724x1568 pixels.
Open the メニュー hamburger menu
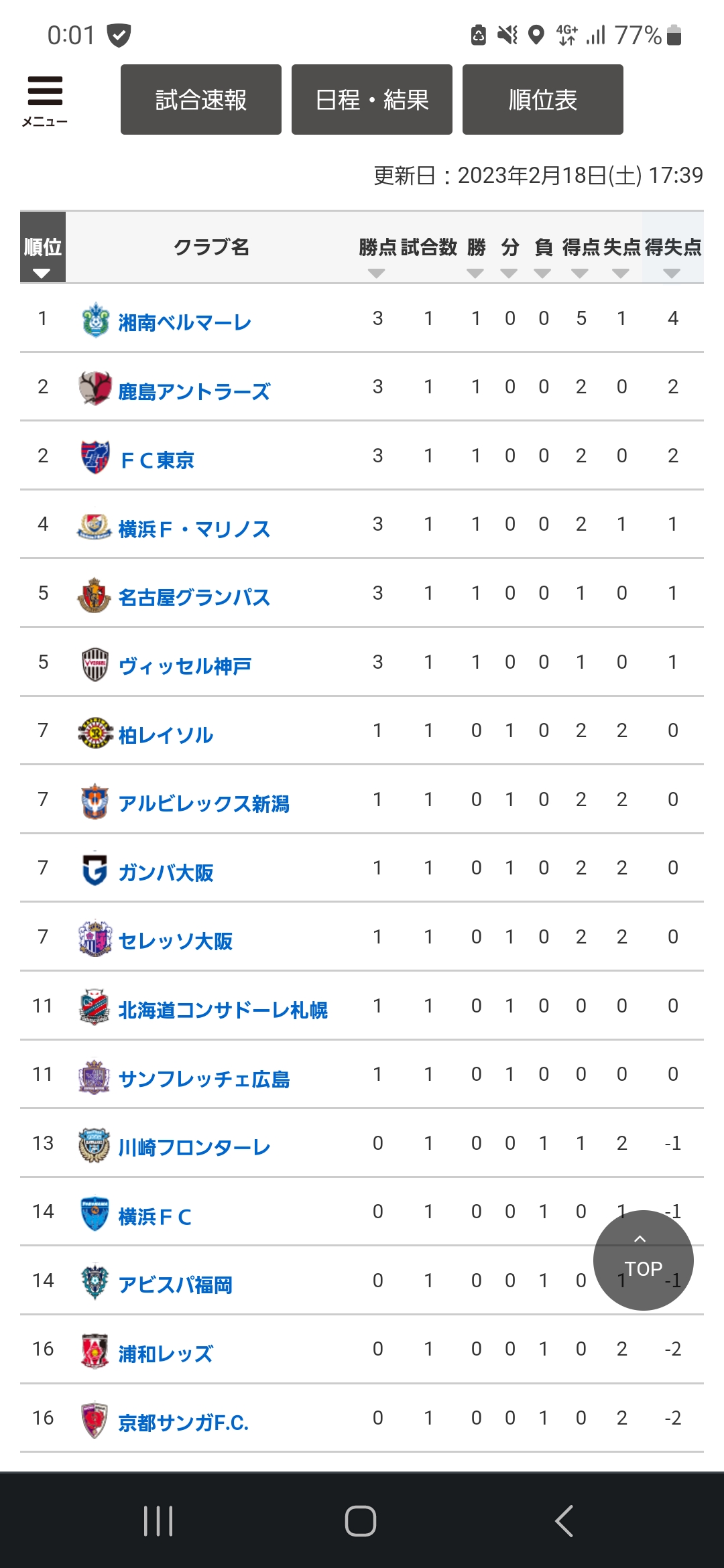[x=44, y=101]
